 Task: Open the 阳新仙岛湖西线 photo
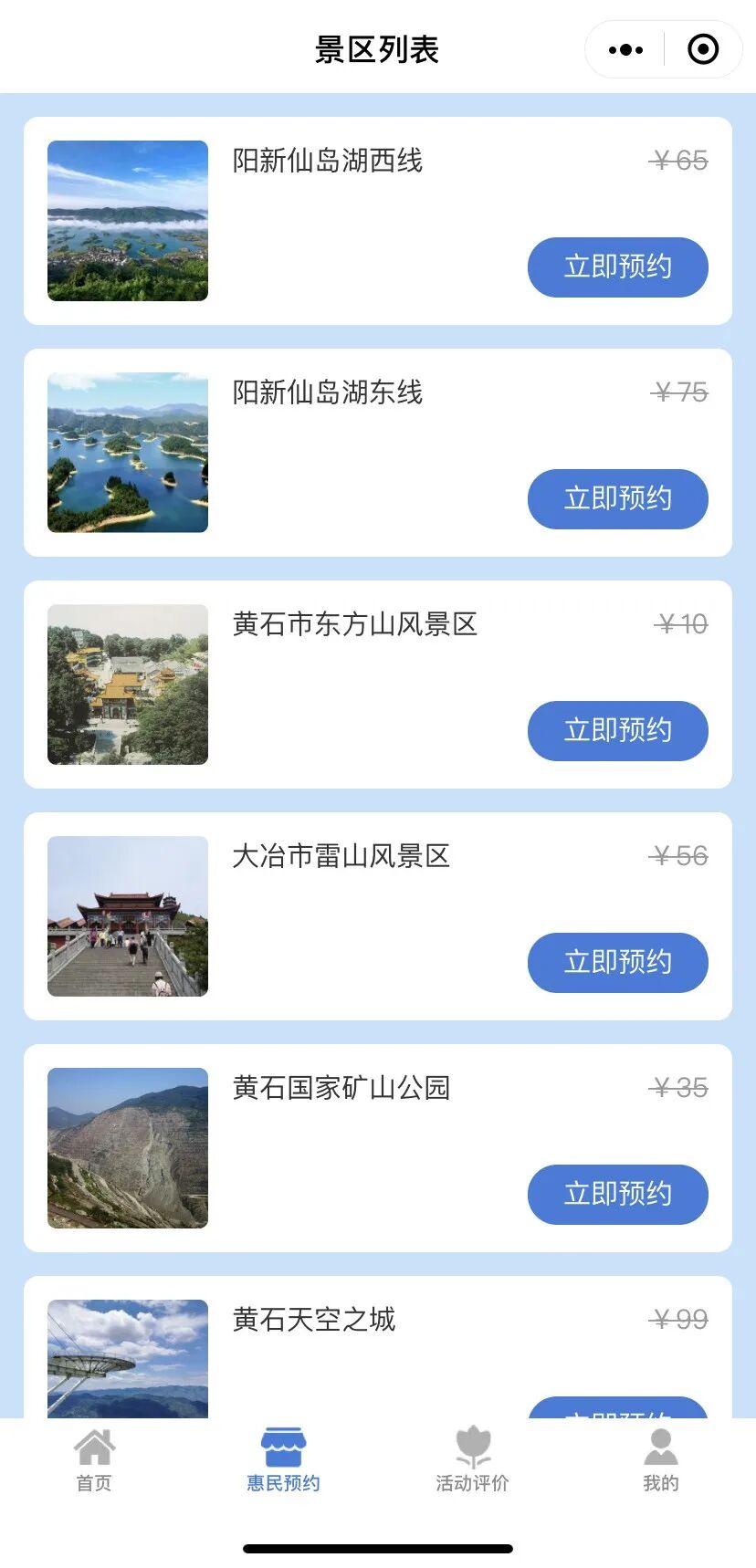(x=128, y=221)
